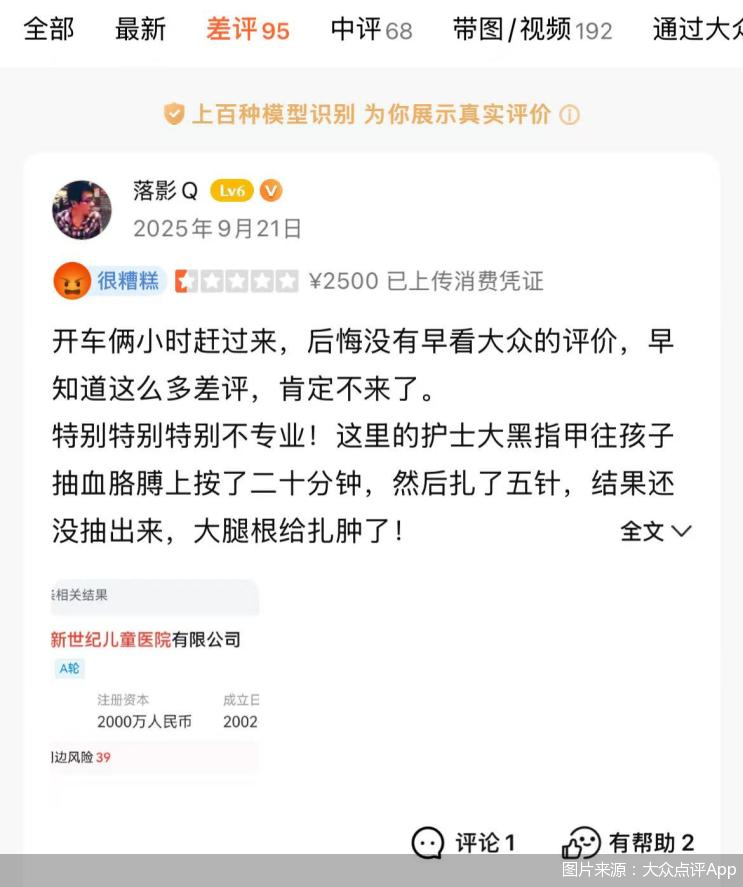Select the 差评95 filter

coord(247,31)
